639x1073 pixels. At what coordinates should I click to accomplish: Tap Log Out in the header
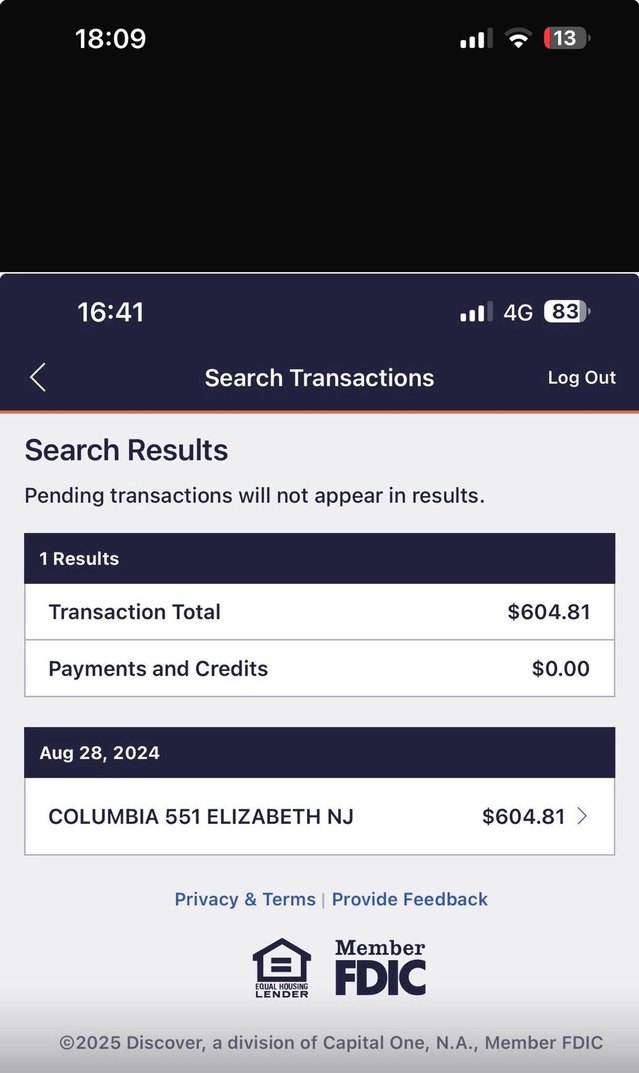581,377
